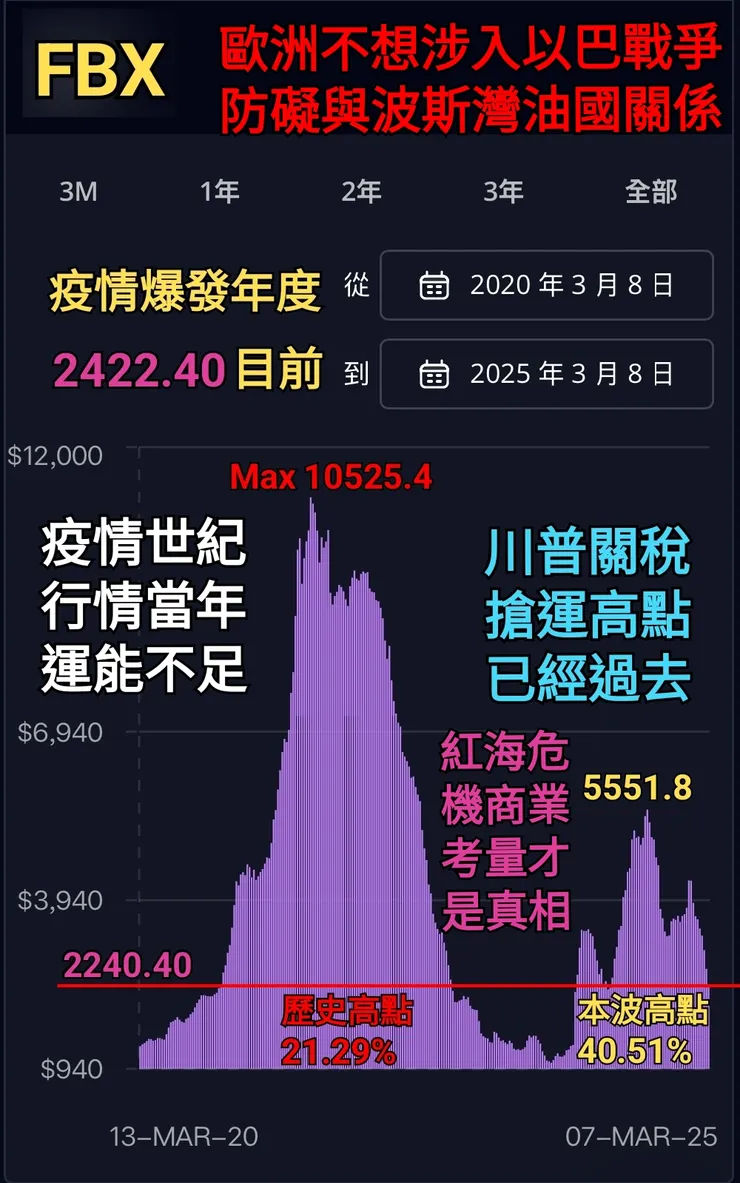Click the 13-MAR-20 date label on the x-axis

pos(183,1135)
